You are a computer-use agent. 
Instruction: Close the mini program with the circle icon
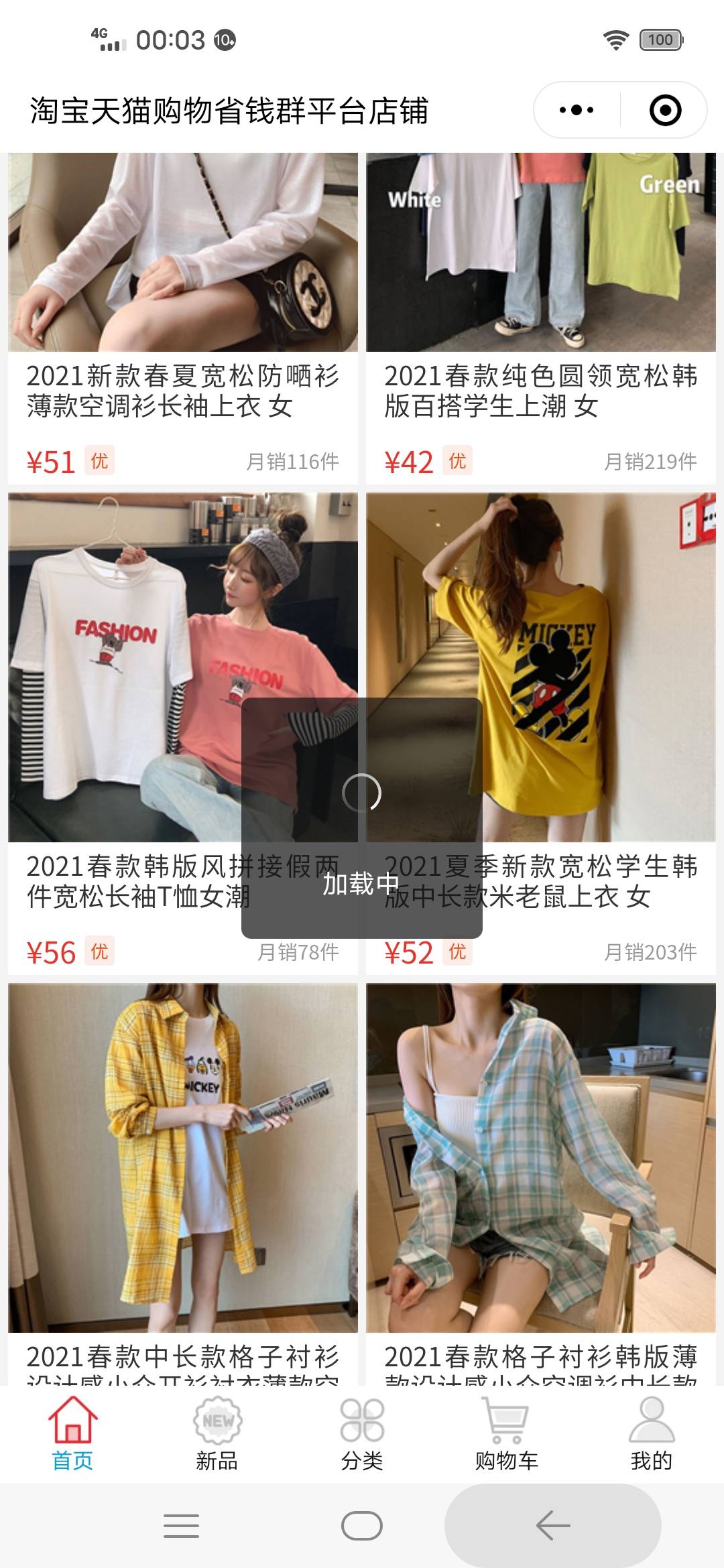click(665, 110)
